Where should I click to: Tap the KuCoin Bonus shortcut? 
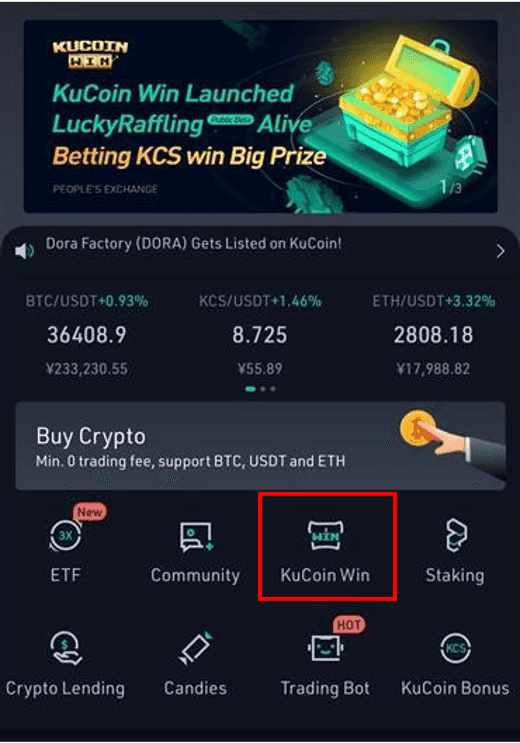point(455,664)
